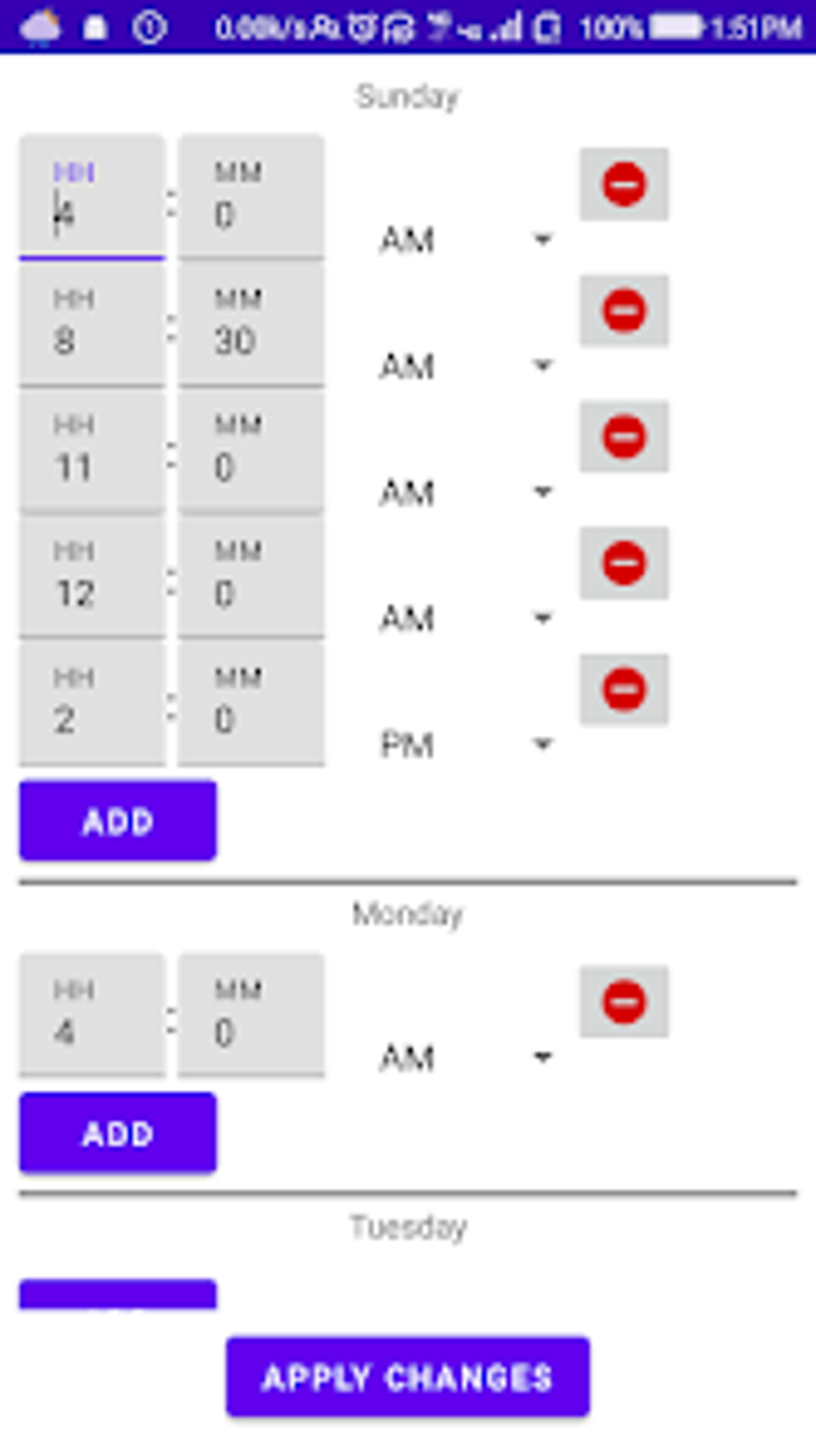The height and width of the screenshot is (1456, 816).
Task: Apply changes to the schedule
Action: (x=408, y=1377)
